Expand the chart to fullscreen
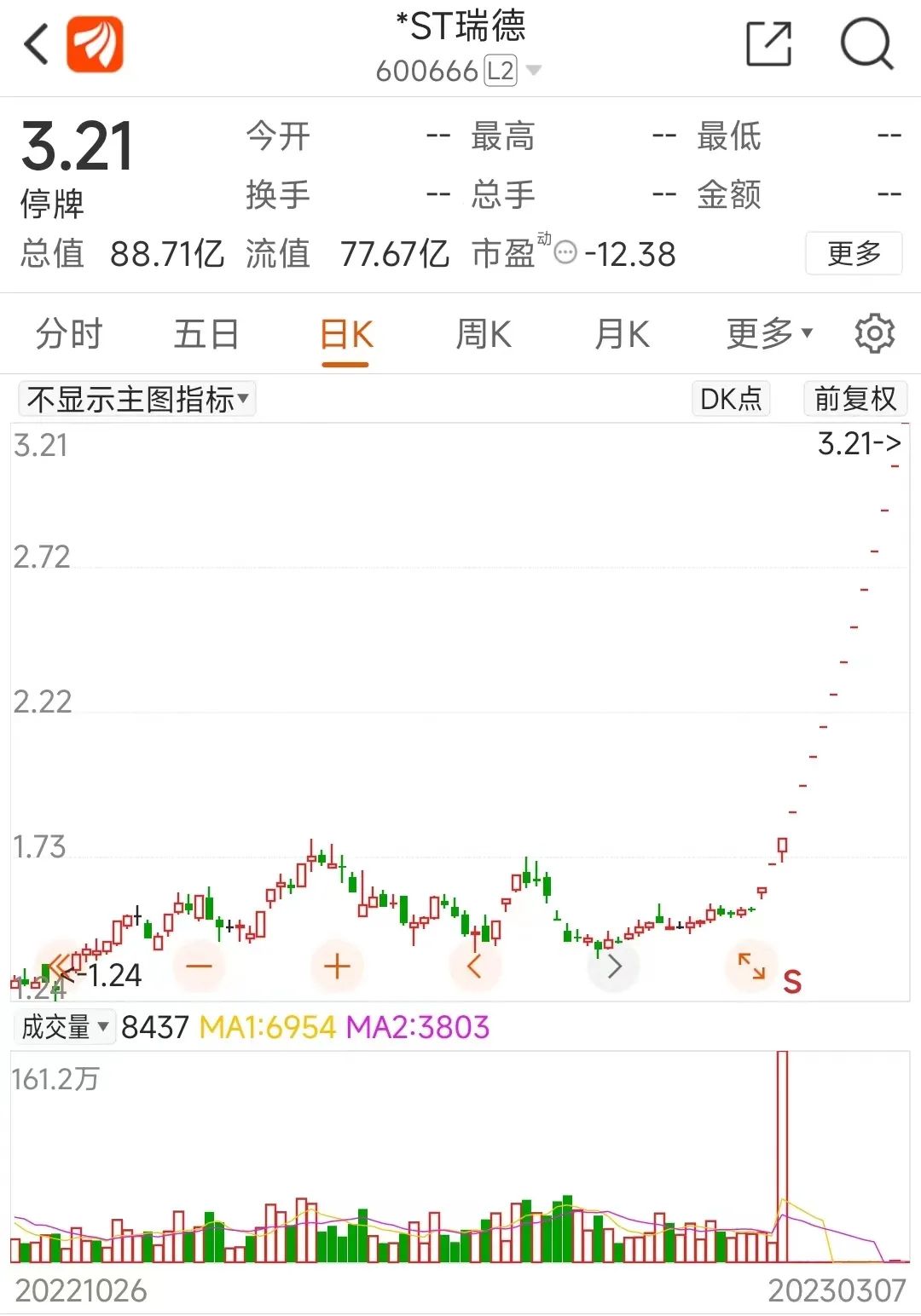The width and height of the screenshot is (921, 1316). [x=751, y=967]
